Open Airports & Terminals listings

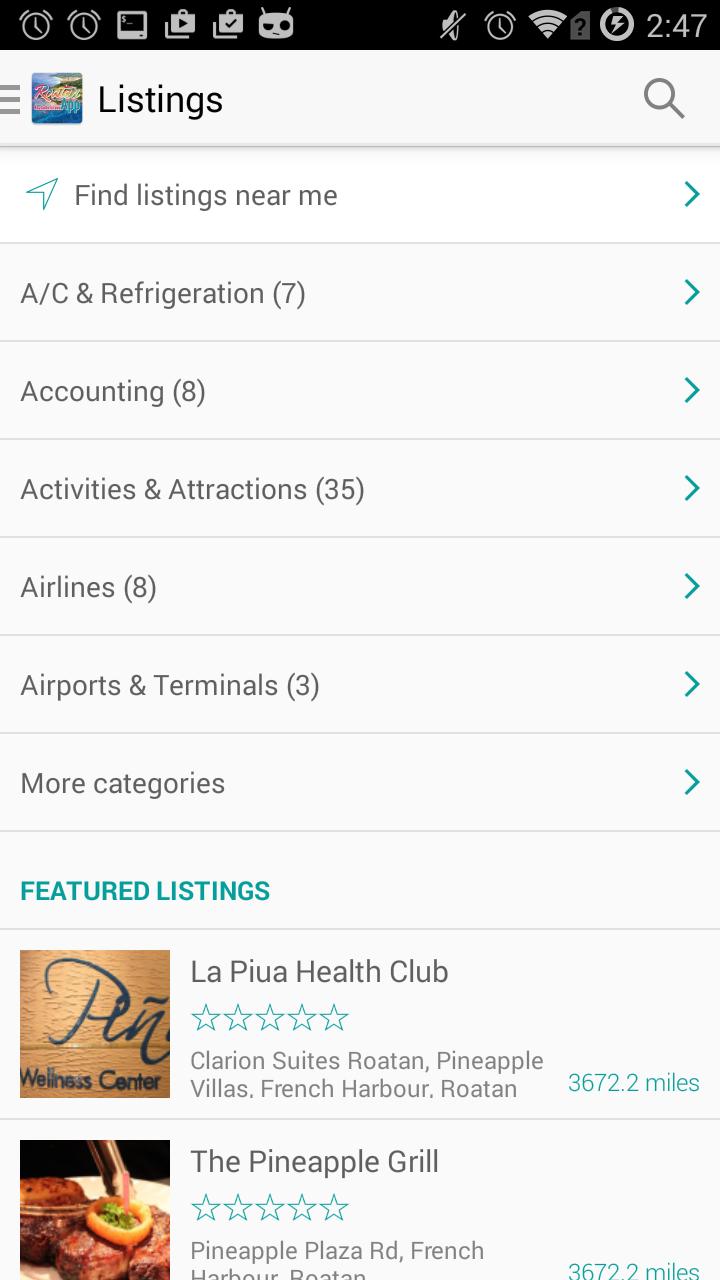click(360, 684)
